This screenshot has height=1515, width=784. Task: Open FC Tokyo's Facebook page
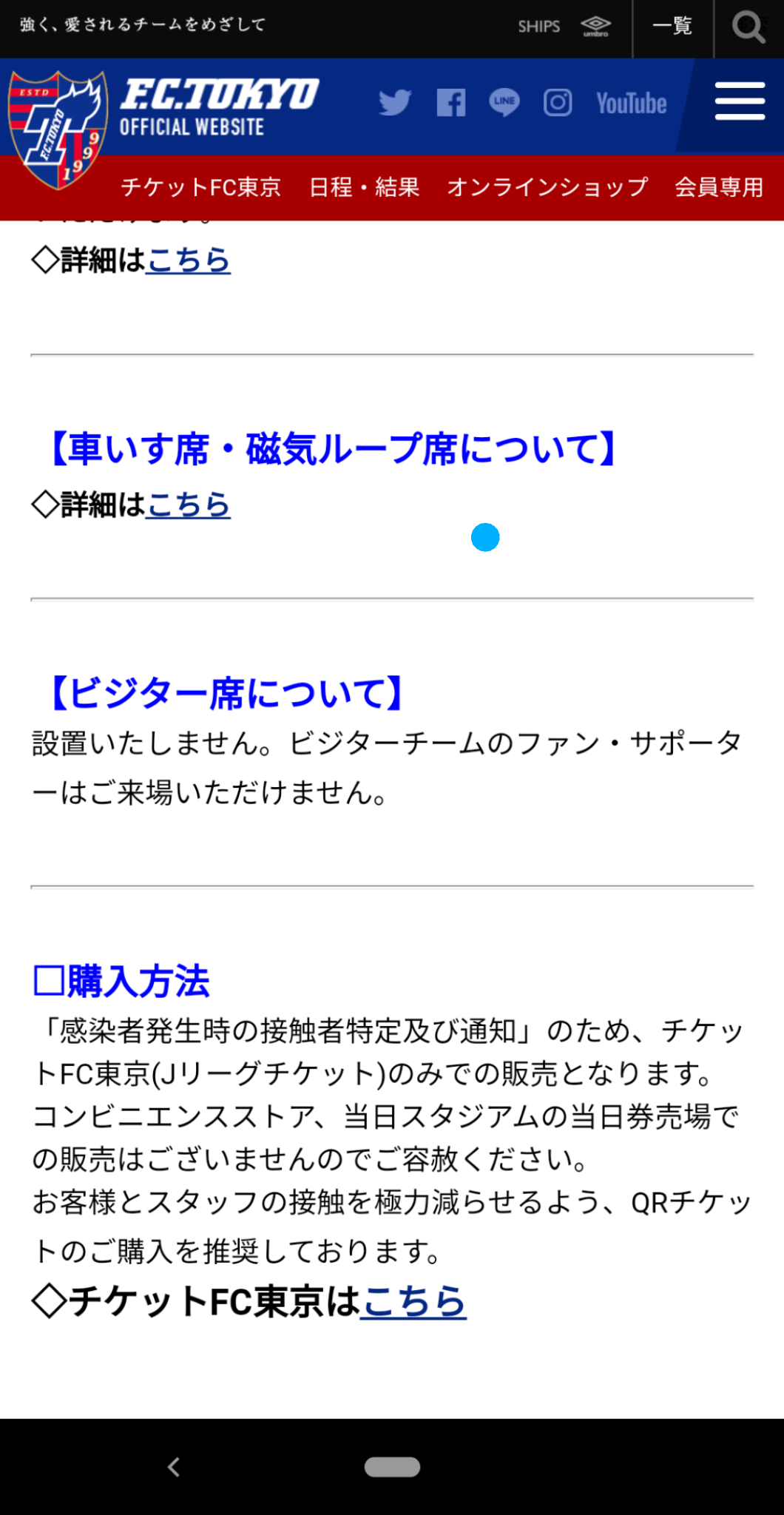[450, 103]
